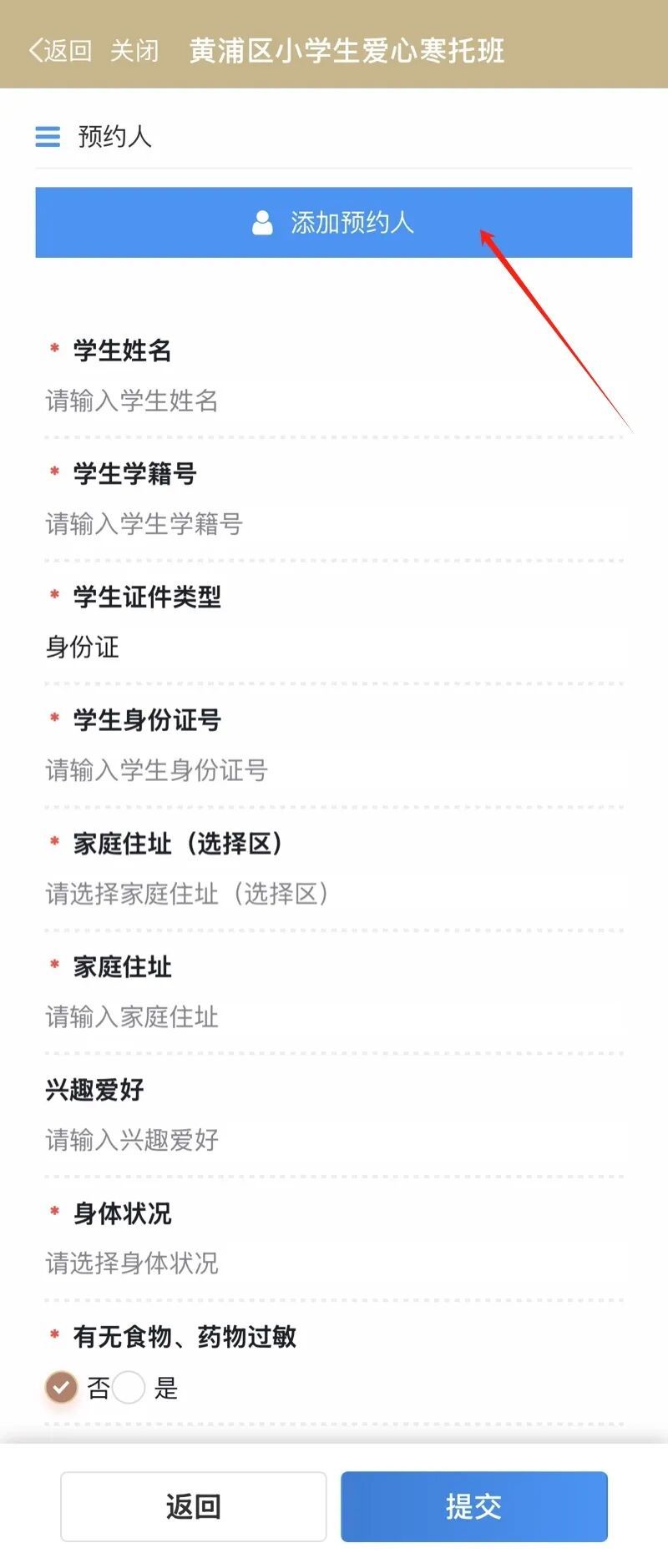Choose district in 家庭住址（选择区）

click(334, 894)
